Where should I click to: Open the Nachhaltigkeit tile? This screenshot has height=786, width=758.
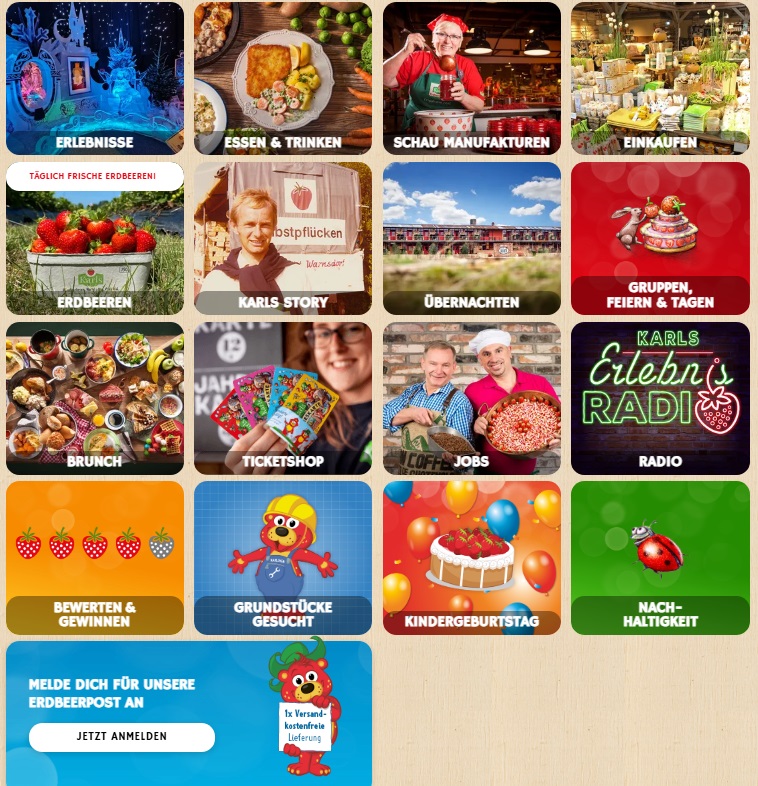(660, 558)
